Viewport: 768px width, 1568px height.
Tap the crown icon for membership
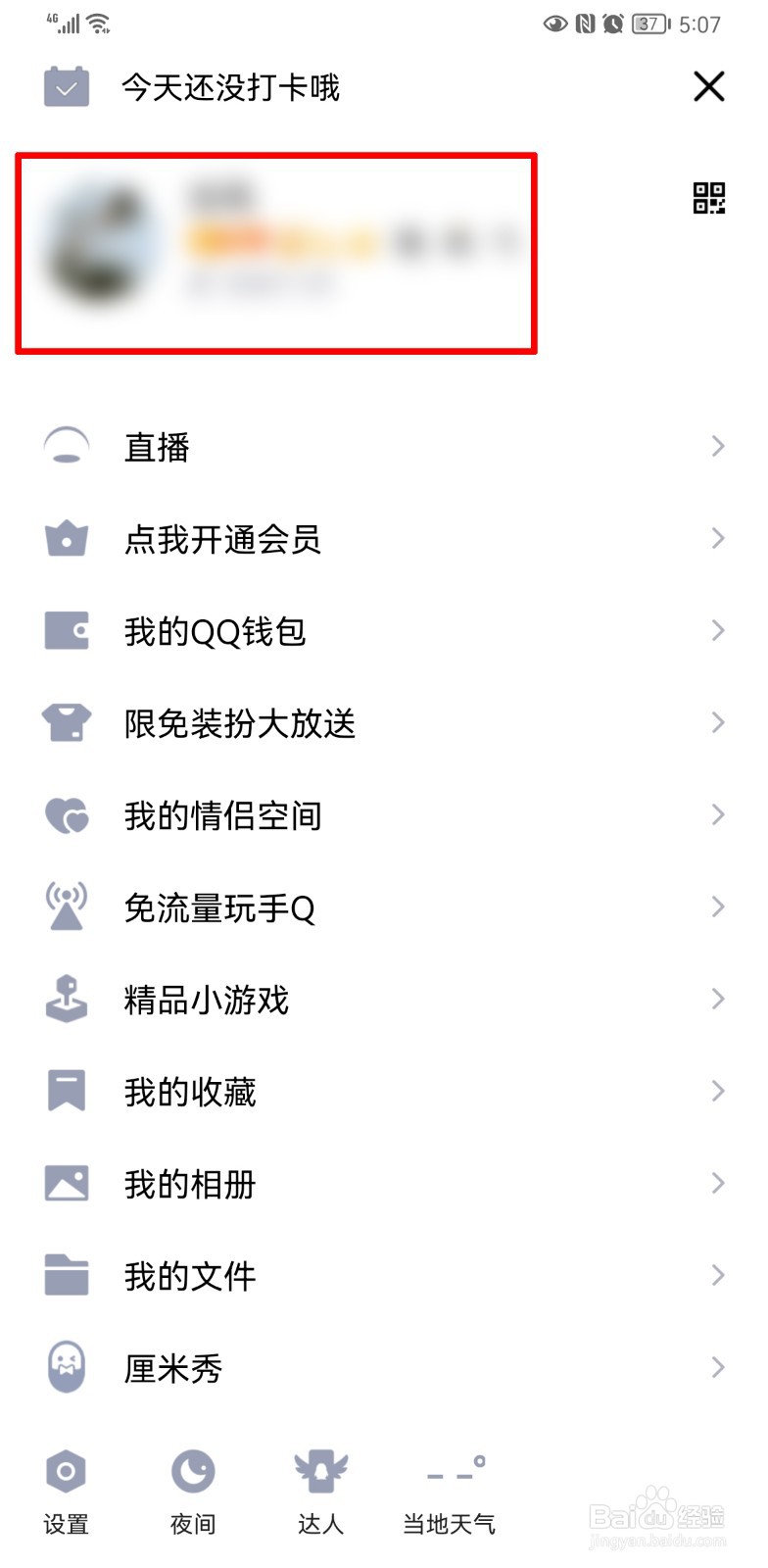pyautogui.click(x=65, y=539)
